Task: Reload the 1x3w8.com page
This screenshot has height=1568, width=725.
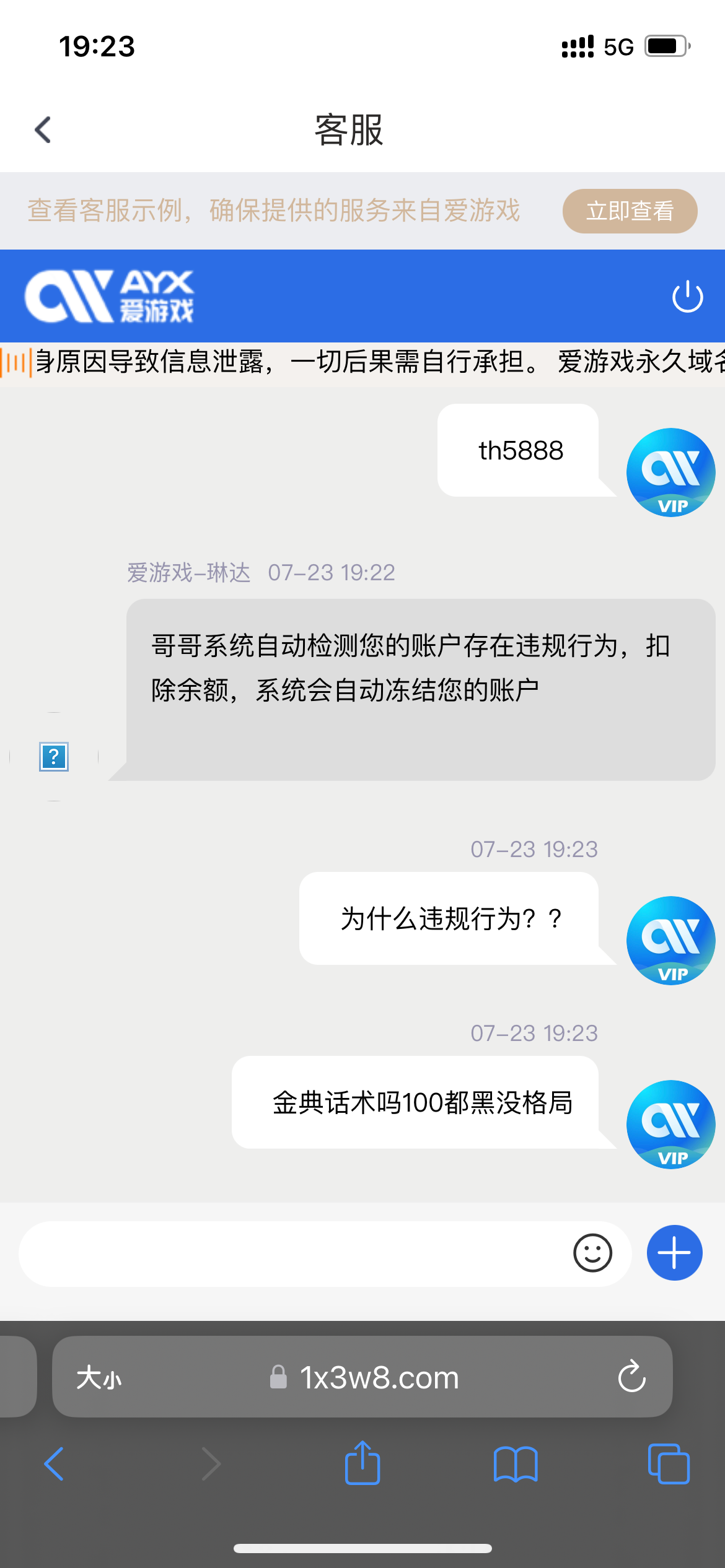Action: coord(631,1377)
